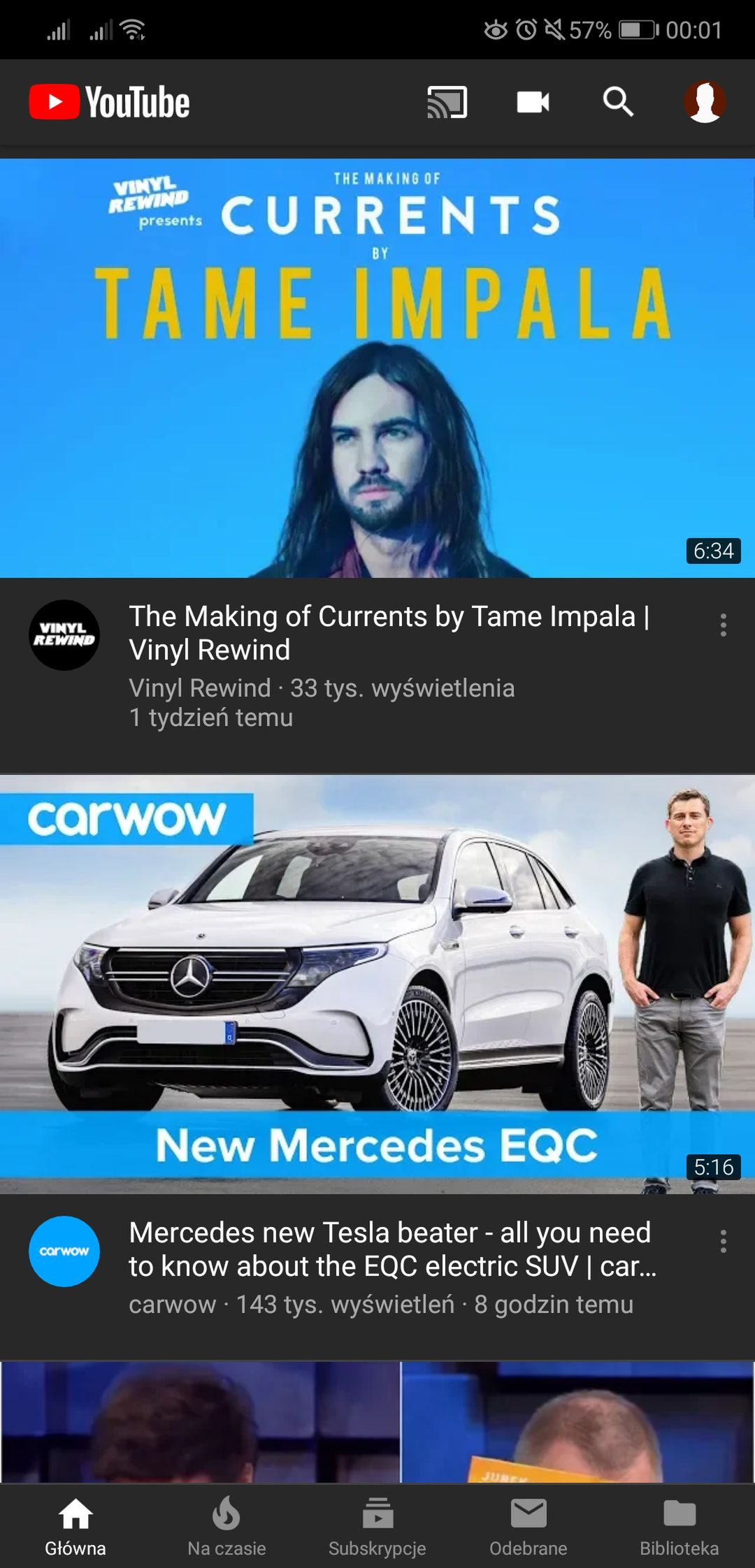Tap the camera icon to record video
Image resolution: width=755 pixels, height=1568 pixels.
[x=533, y=102]
